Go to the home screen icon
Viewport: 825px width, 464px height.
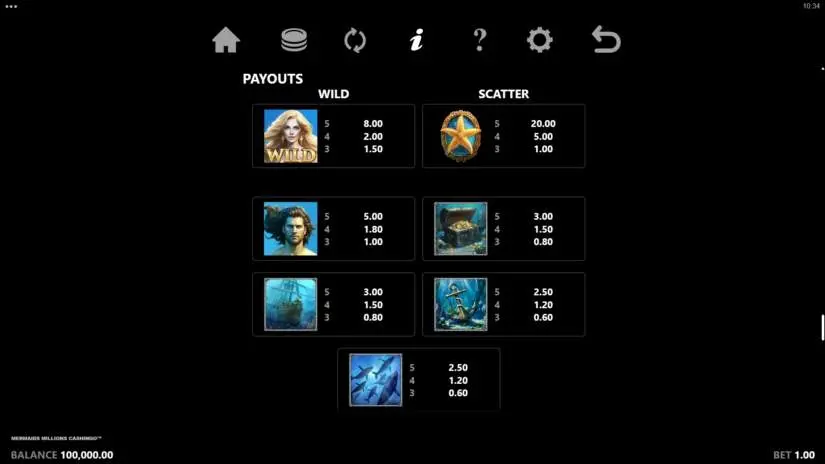point(226,40)
